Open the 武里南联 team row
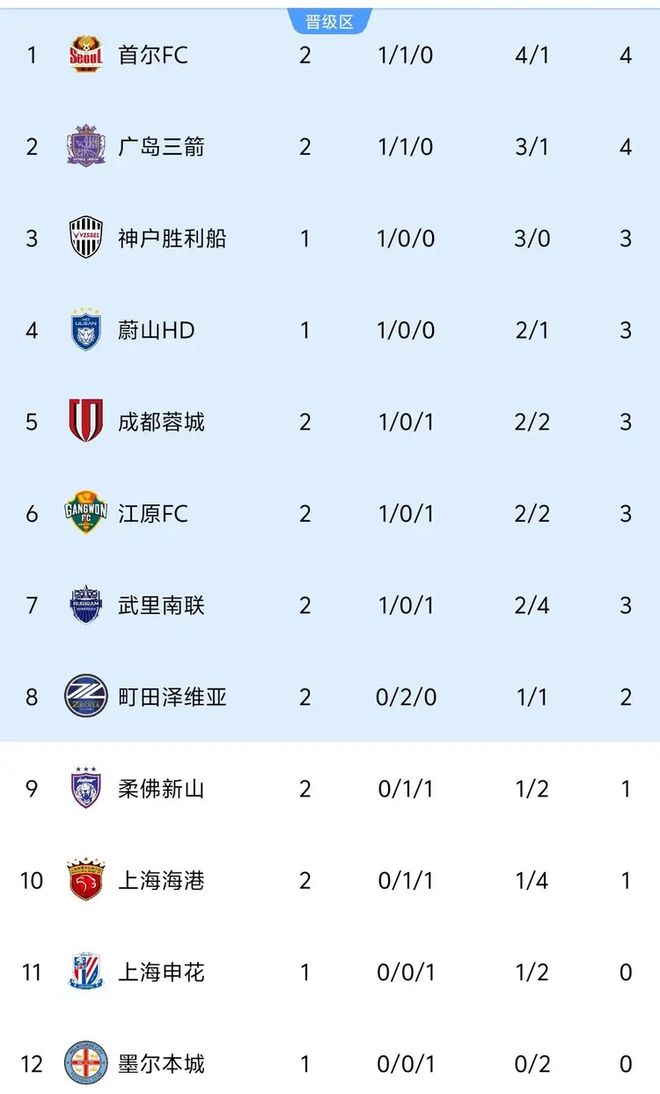The height and width of the screenshot is (1094, 660). tap(161, 605)
